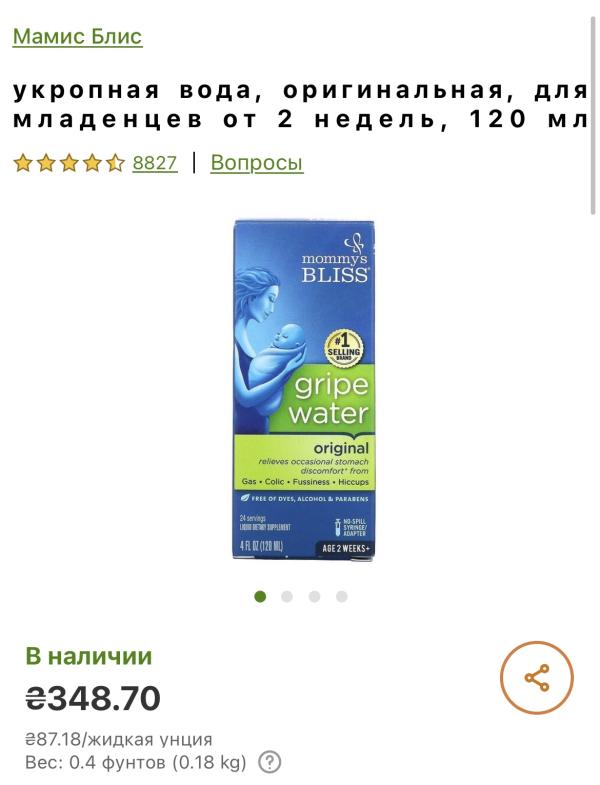This screenshot has width=600, height=785.
Task: Open the Вопросы questions link
Action: pos(256,163)
